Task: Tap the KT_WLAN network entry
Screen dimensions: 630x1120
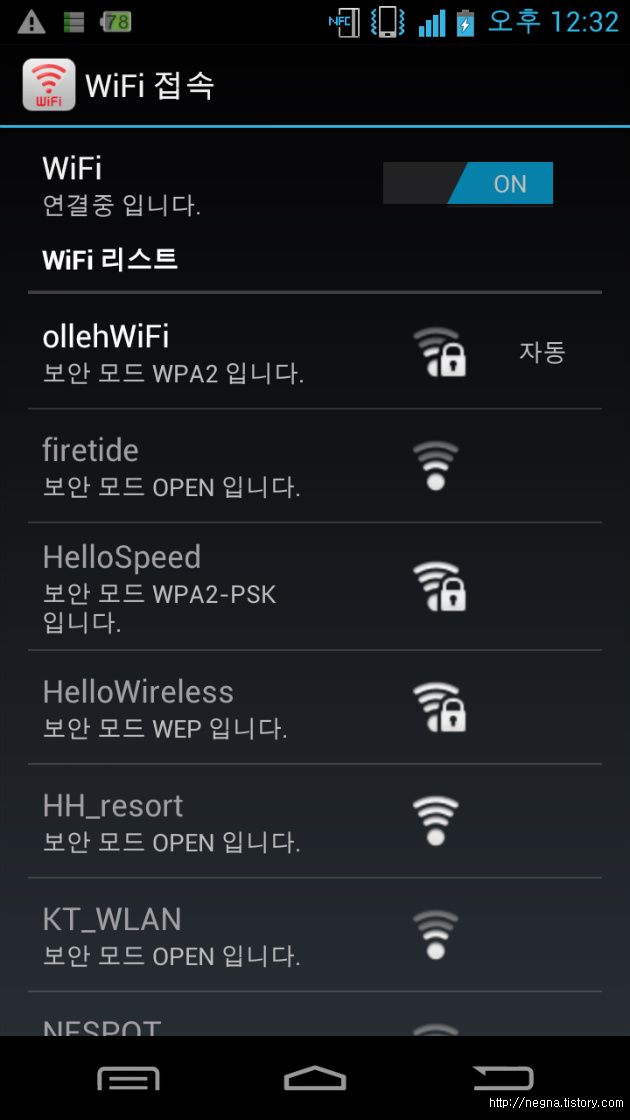Action: tap(315, 934)
